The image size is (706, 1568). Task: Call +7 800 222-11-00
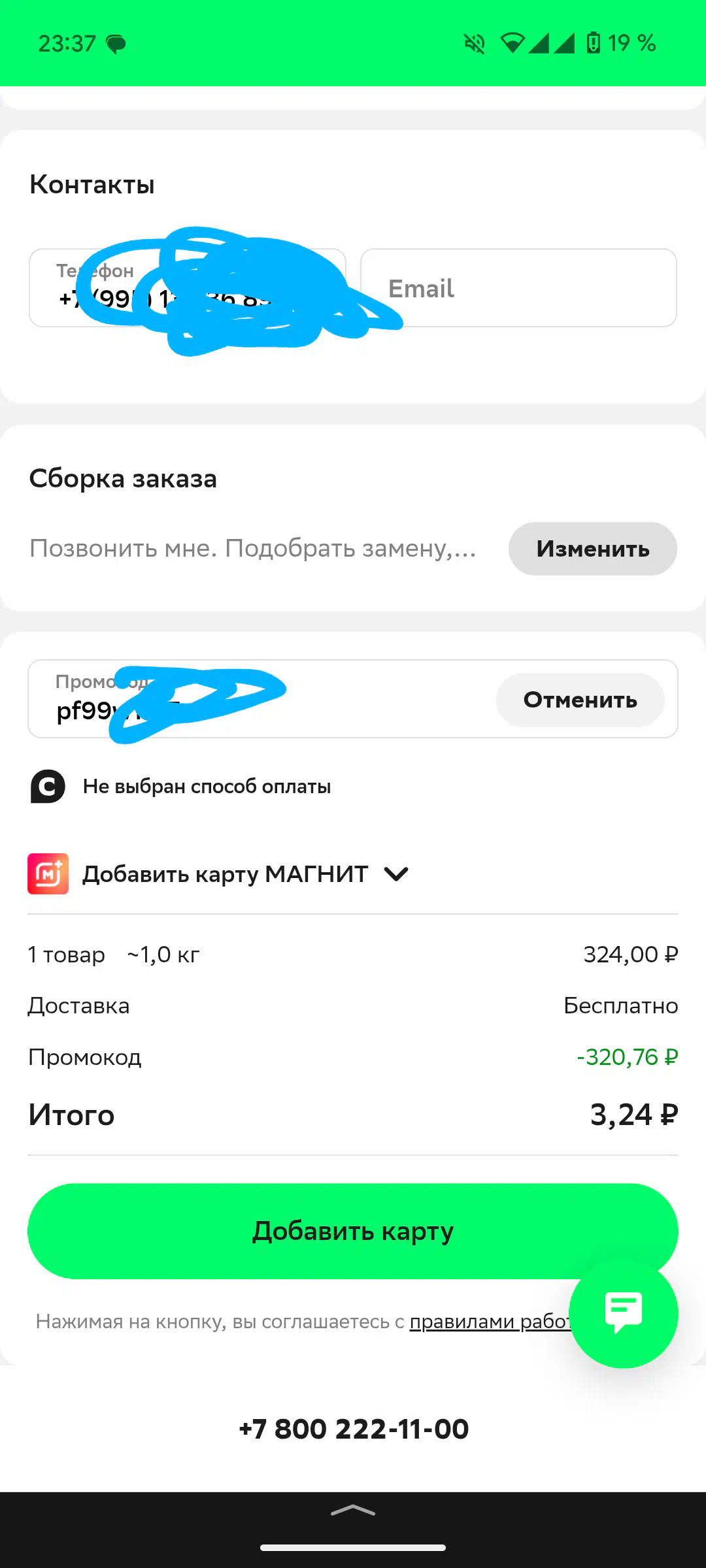pos(354,1429)
